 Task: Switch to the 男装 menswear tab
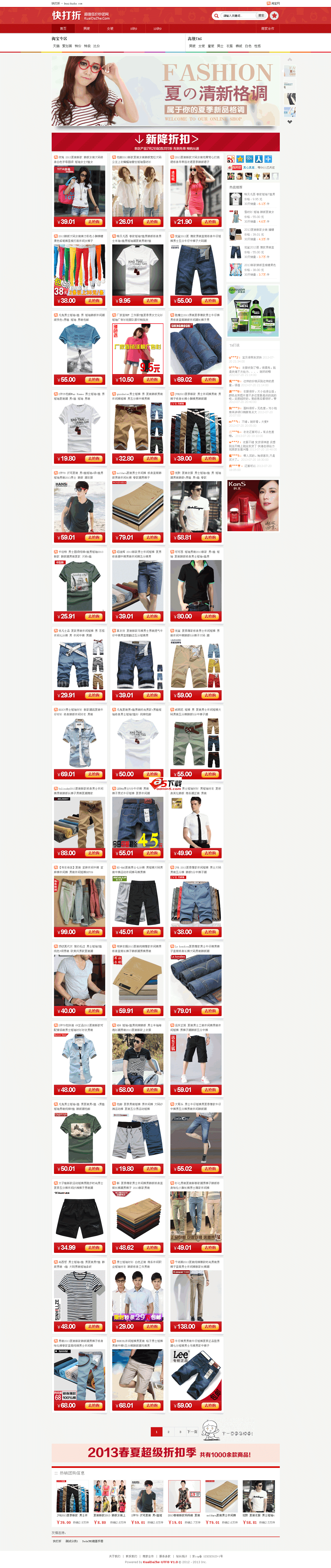pyautogui.click(x=86, y=29)
